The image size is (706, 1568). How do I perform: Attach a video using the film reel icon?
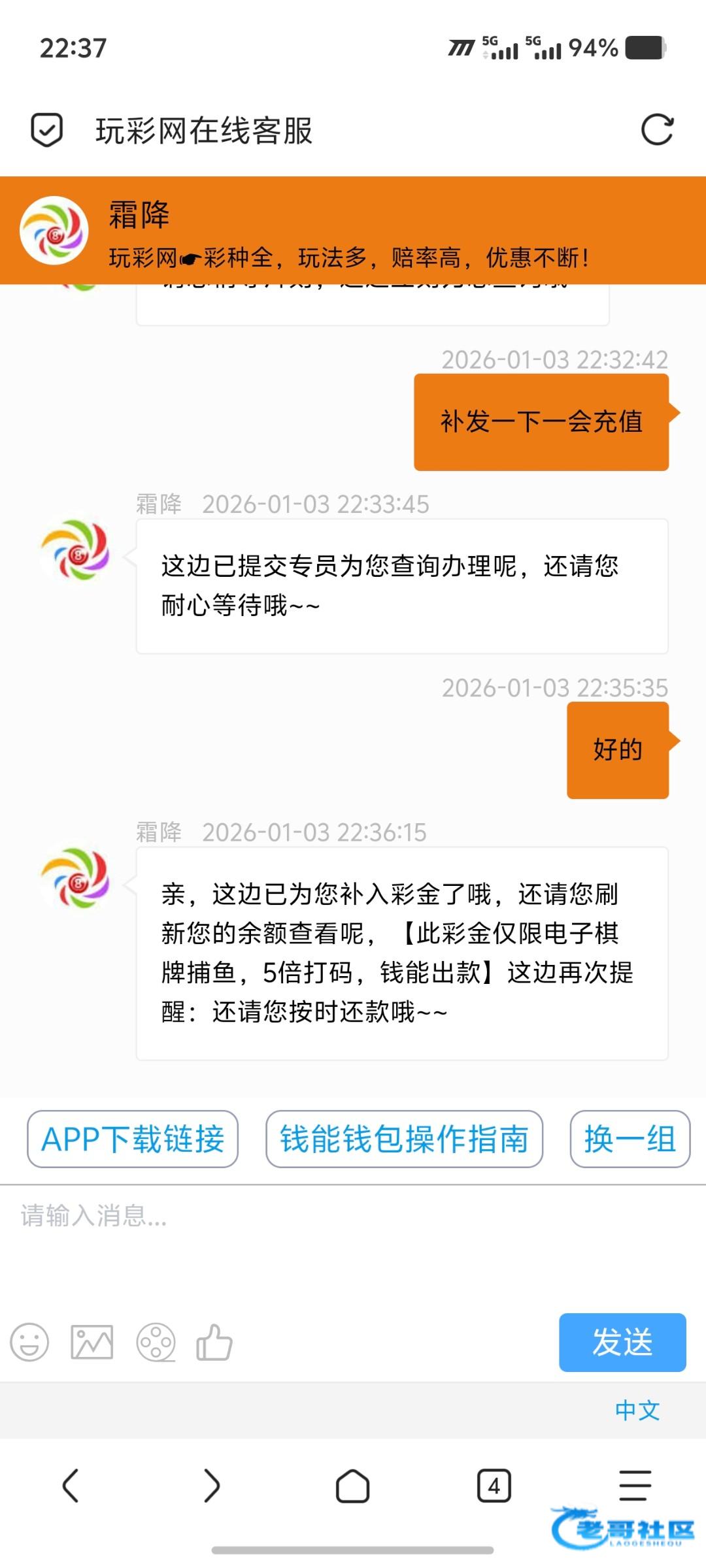(156, 1343)
